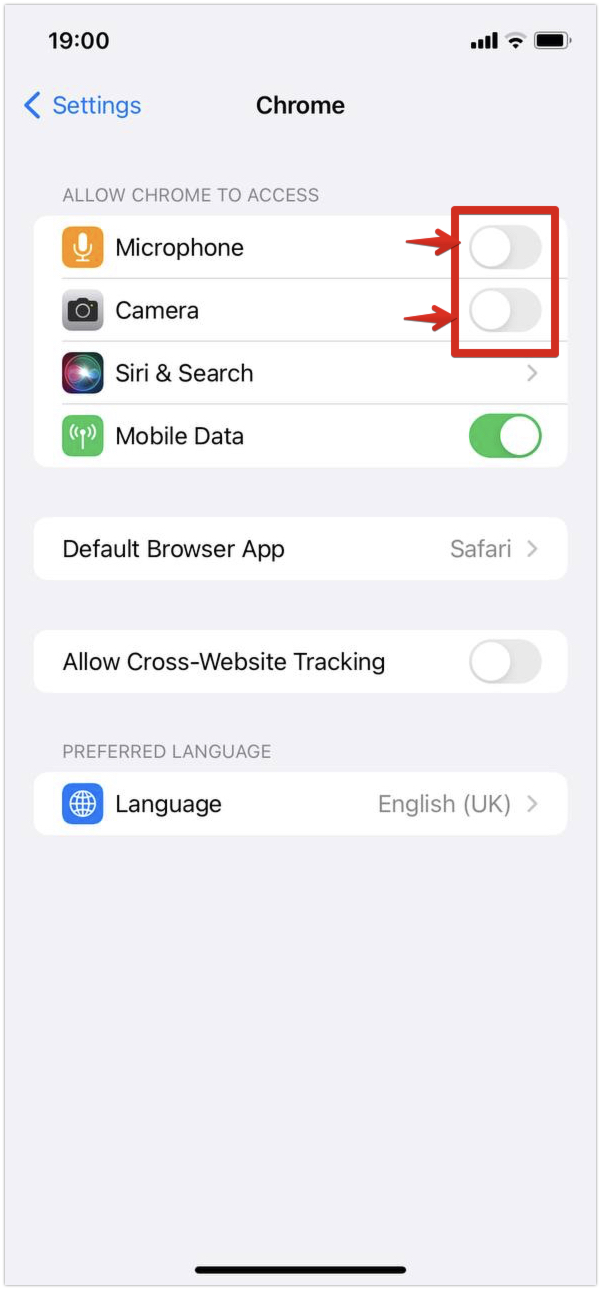Open Siri & Search settings
This screenshot has width=601, height=1290.
300,373
